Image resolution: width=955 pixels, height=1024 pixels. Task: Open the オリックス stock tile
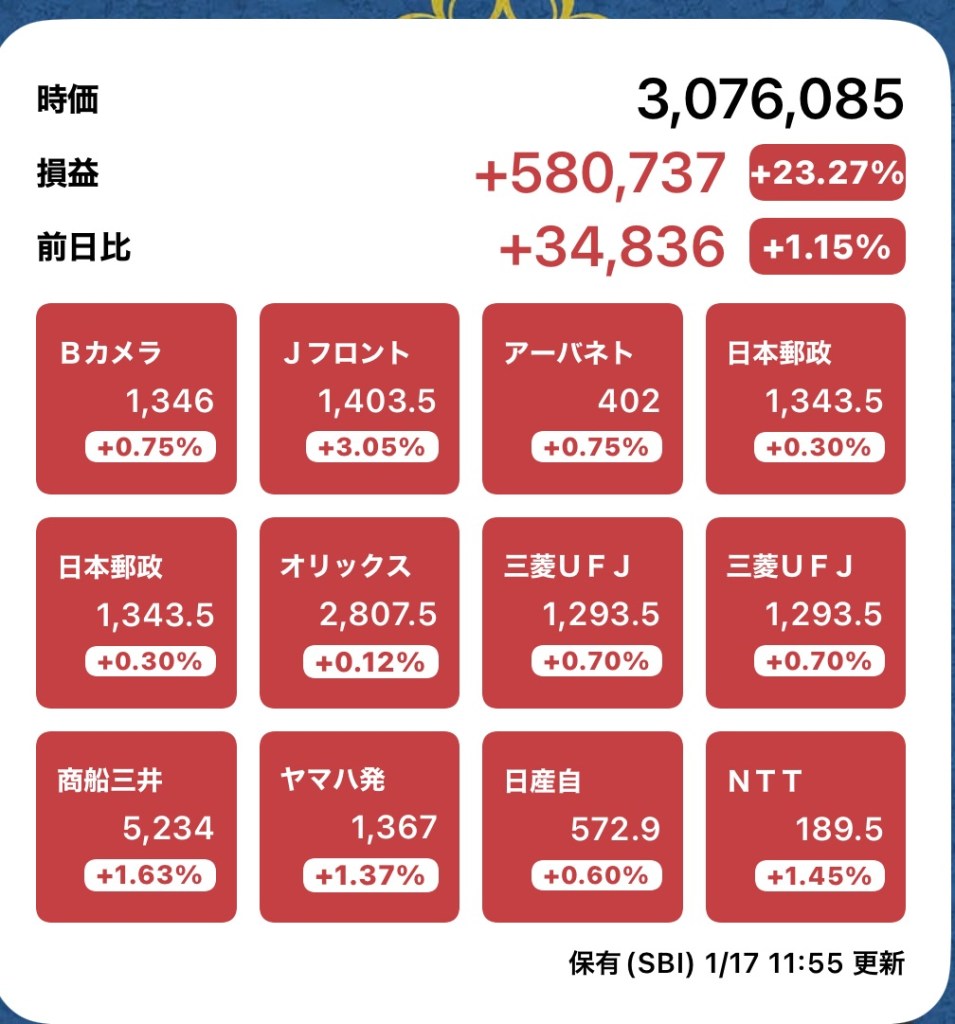[359, 613]
